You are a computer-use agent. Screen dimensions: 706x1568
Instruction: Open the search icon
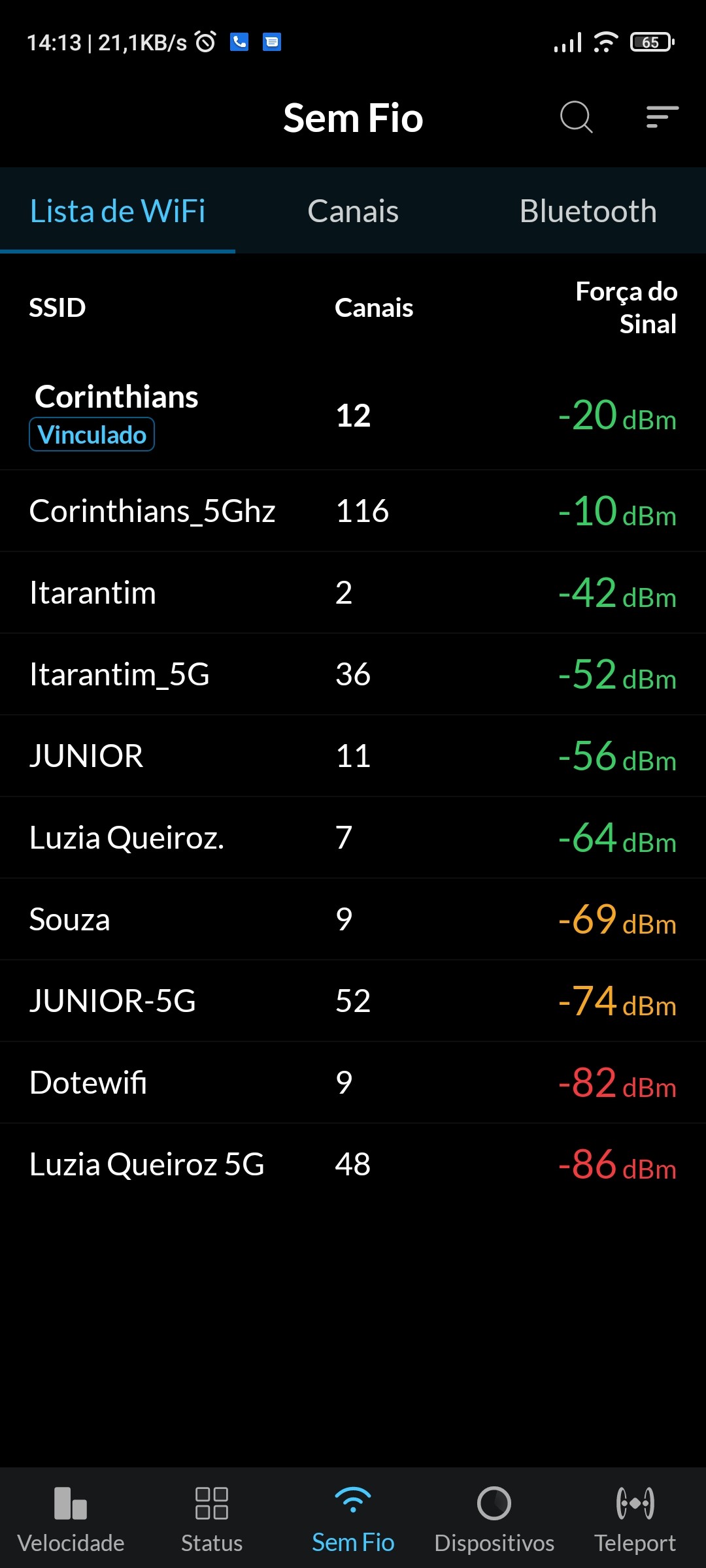click(x=576, y=118)
